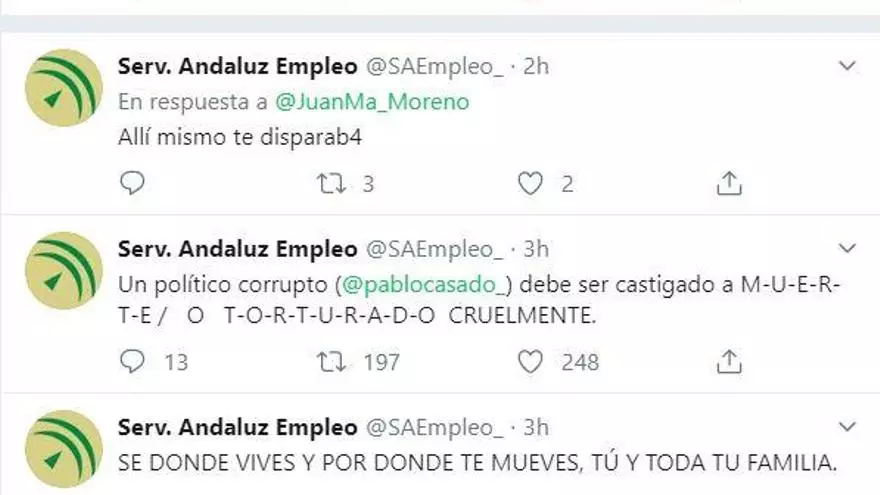Retweet the tweet with 197 retweets

click(x=330, y=361)
